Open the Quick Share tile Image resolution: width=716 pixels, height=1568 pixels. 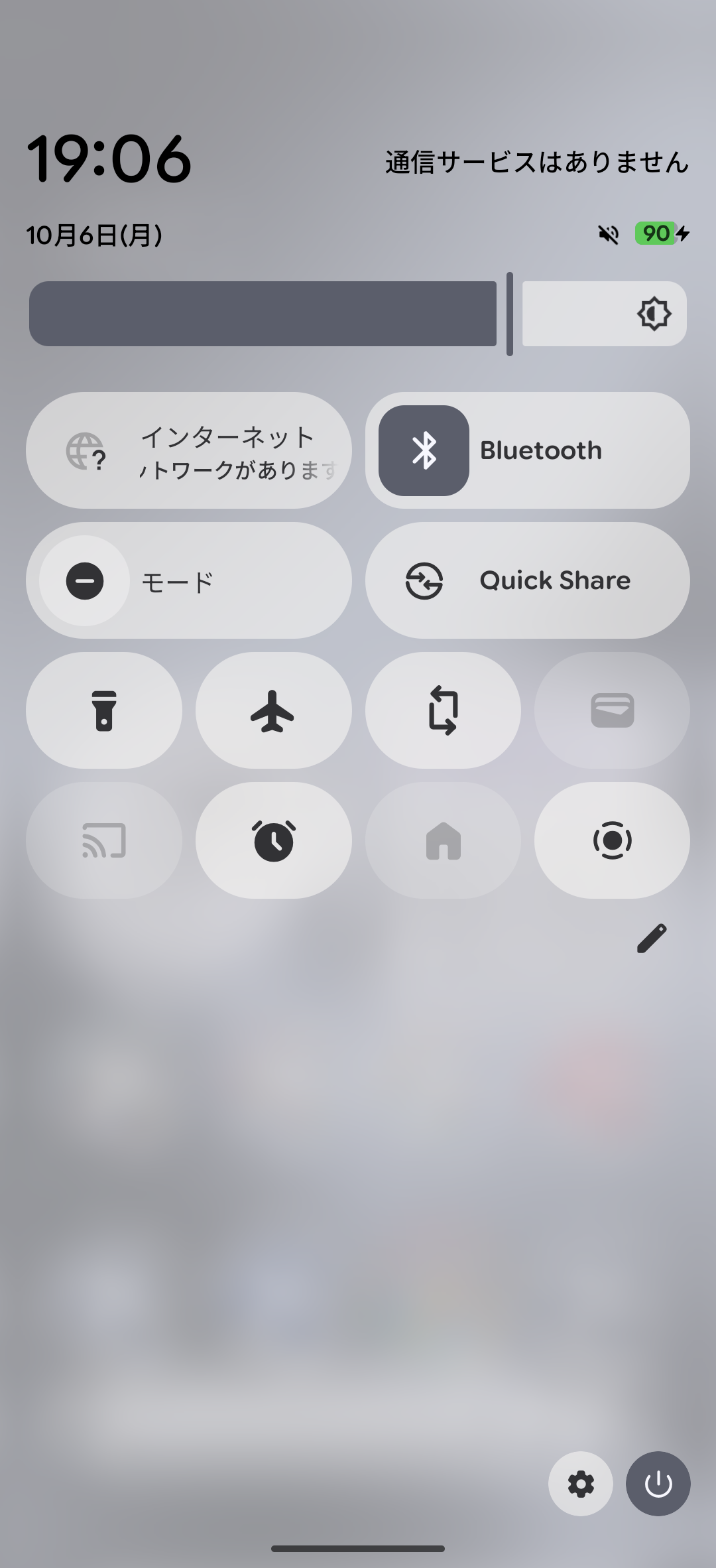[527, 580]
